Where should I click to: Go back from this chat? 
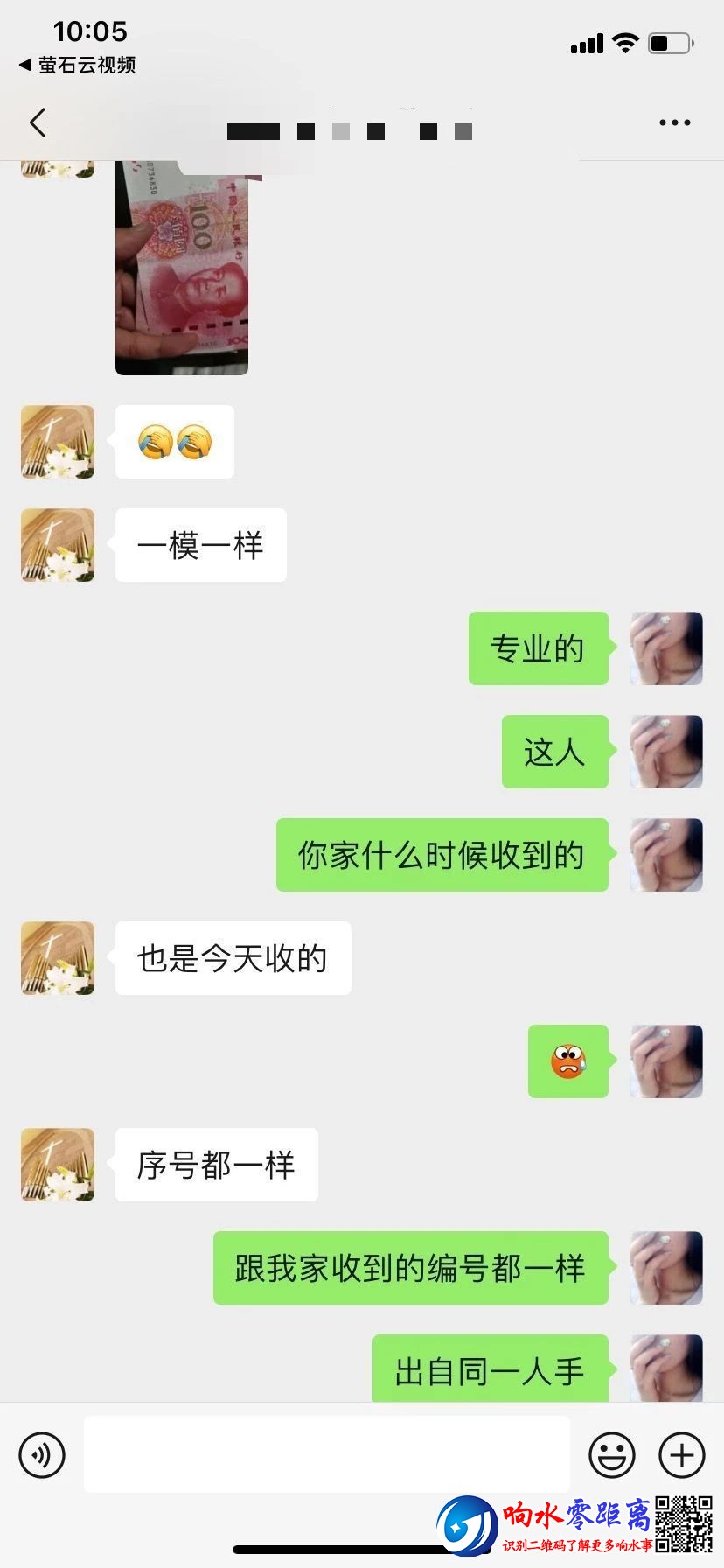coord(38,123)
